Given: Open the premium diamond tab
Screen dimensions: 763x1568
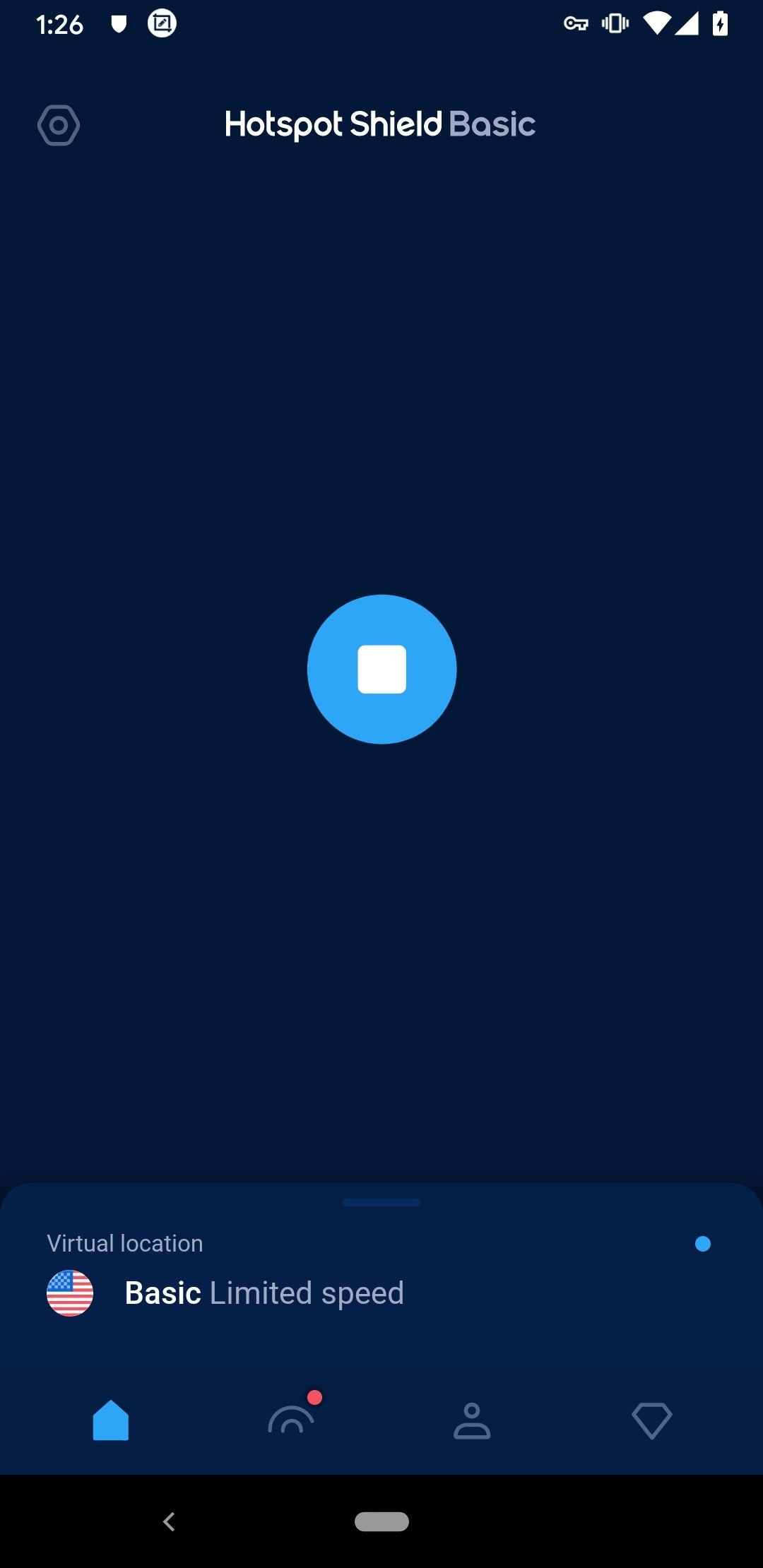Looking at the screenshot, I should click(652, 1420).
